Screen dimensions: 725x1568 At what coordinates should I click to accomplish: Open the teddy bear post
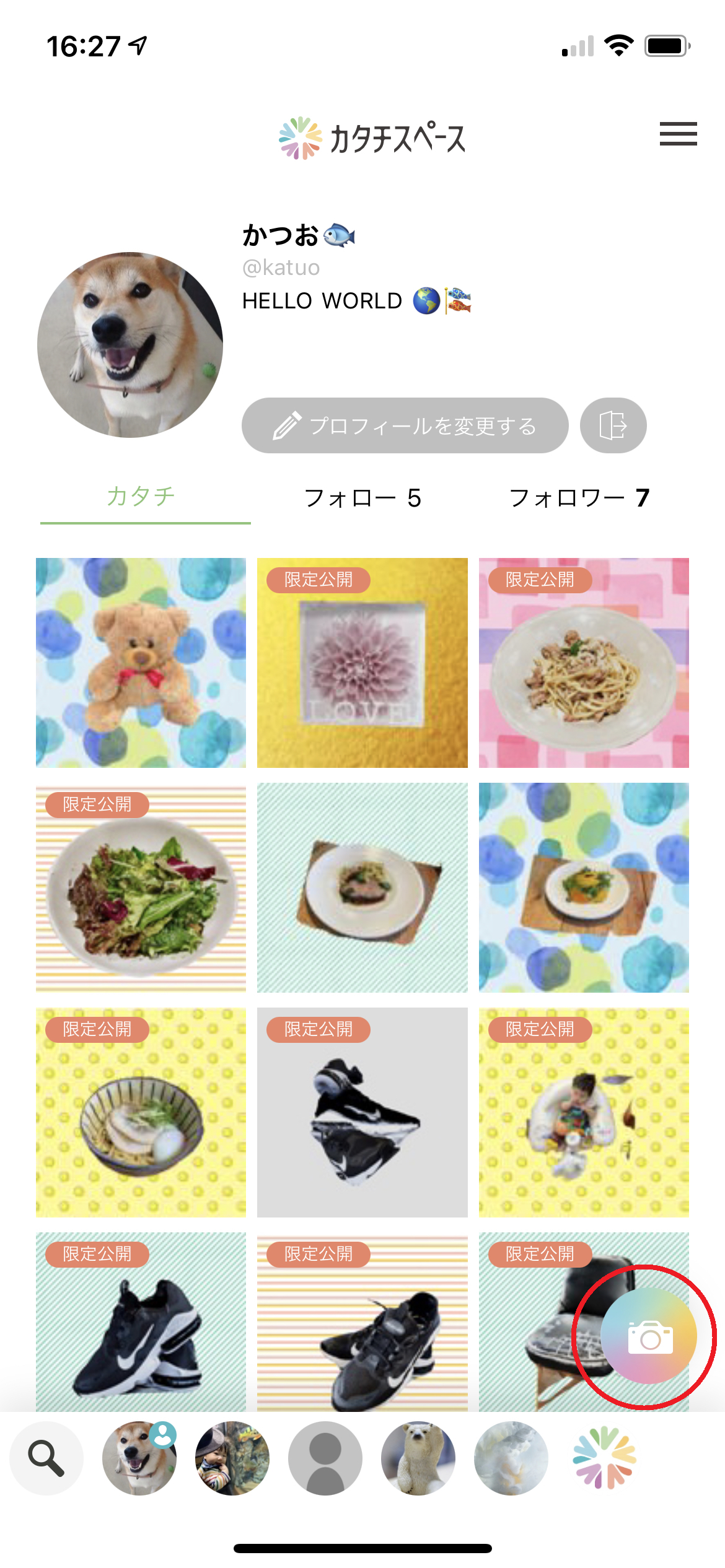click(x=141, y=663)
